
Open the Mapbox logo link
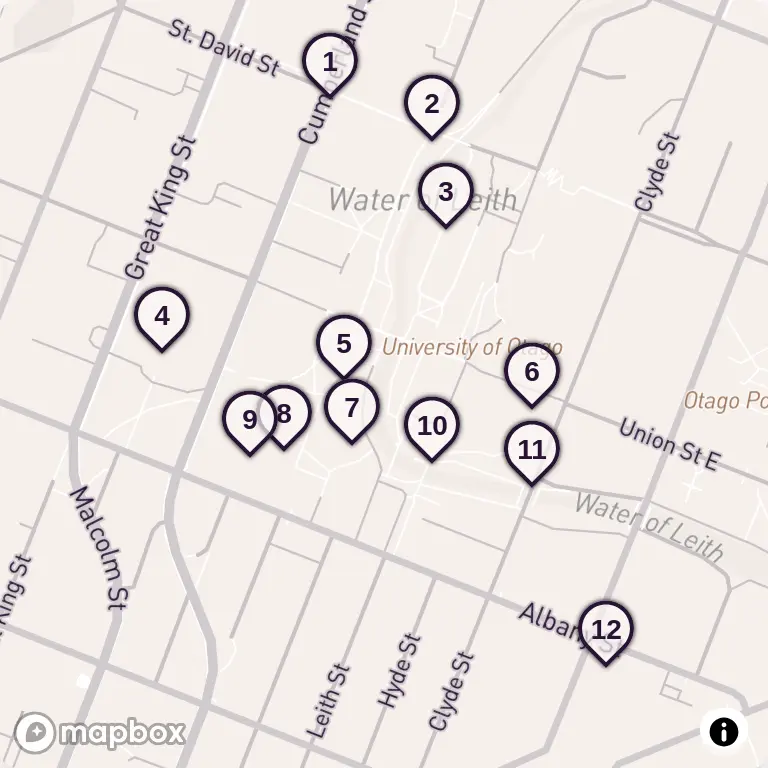coord(100,733)
